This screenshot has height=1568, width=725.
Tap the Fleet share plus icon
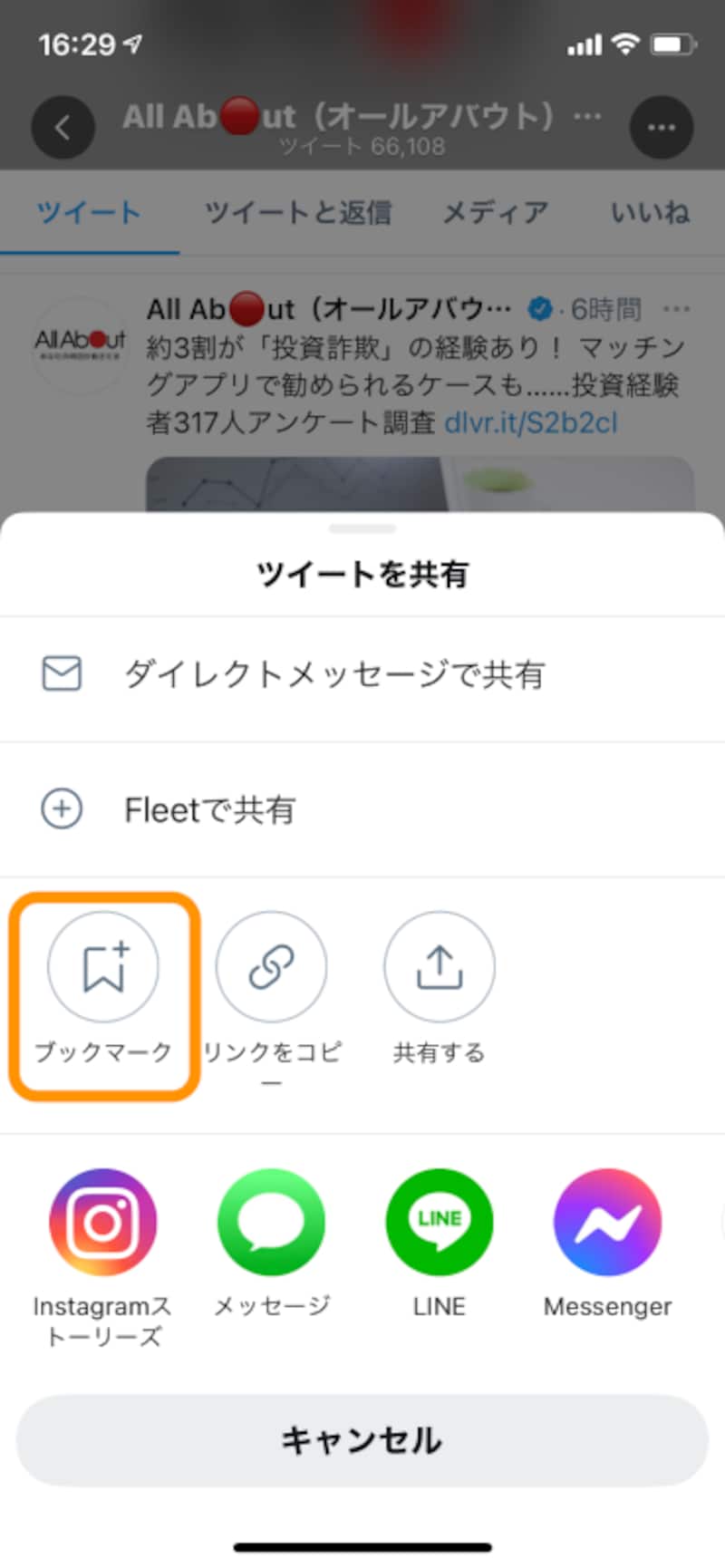61,808
